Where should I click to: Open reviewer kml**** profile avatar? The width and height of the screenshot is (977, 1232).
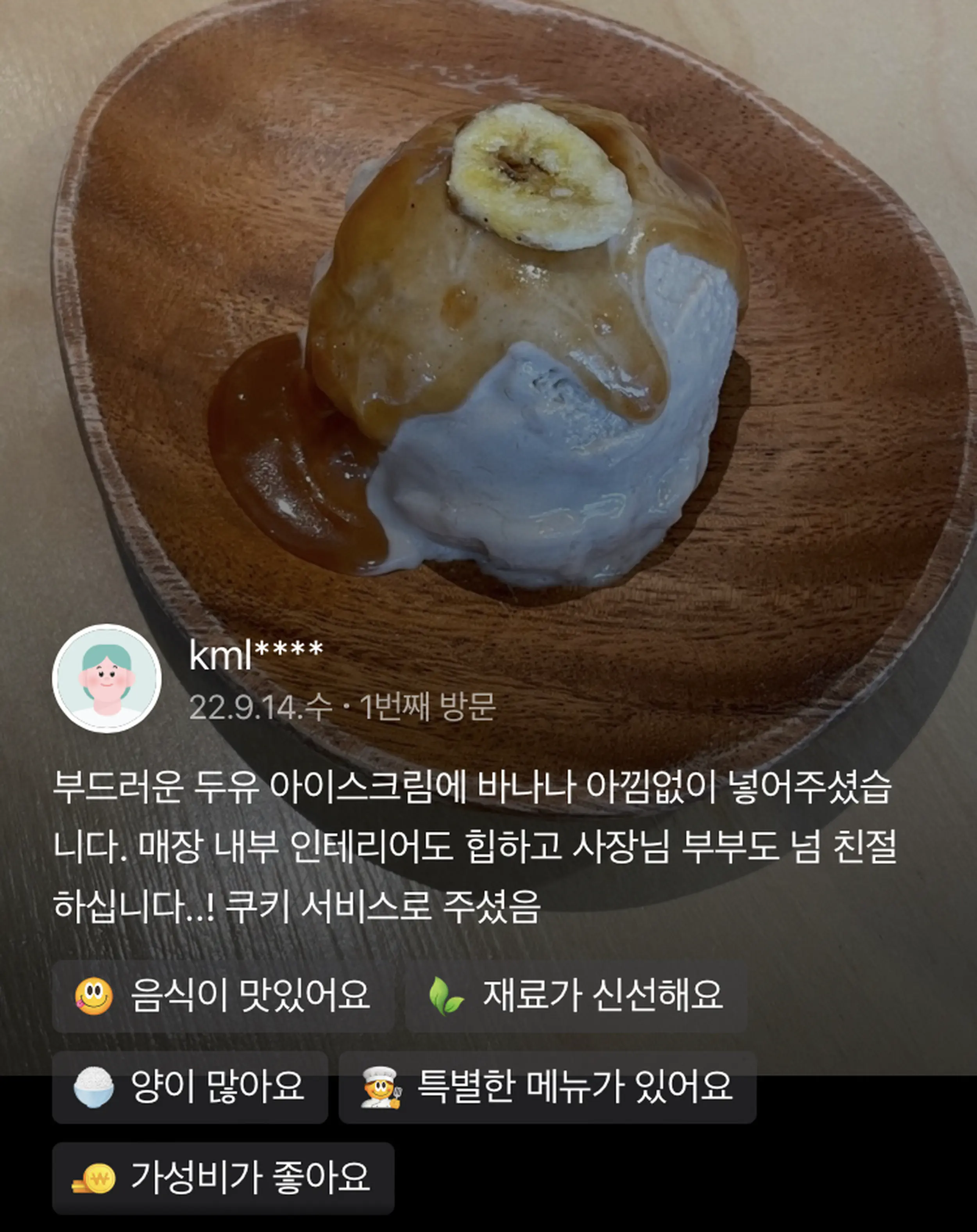(106, 678)
